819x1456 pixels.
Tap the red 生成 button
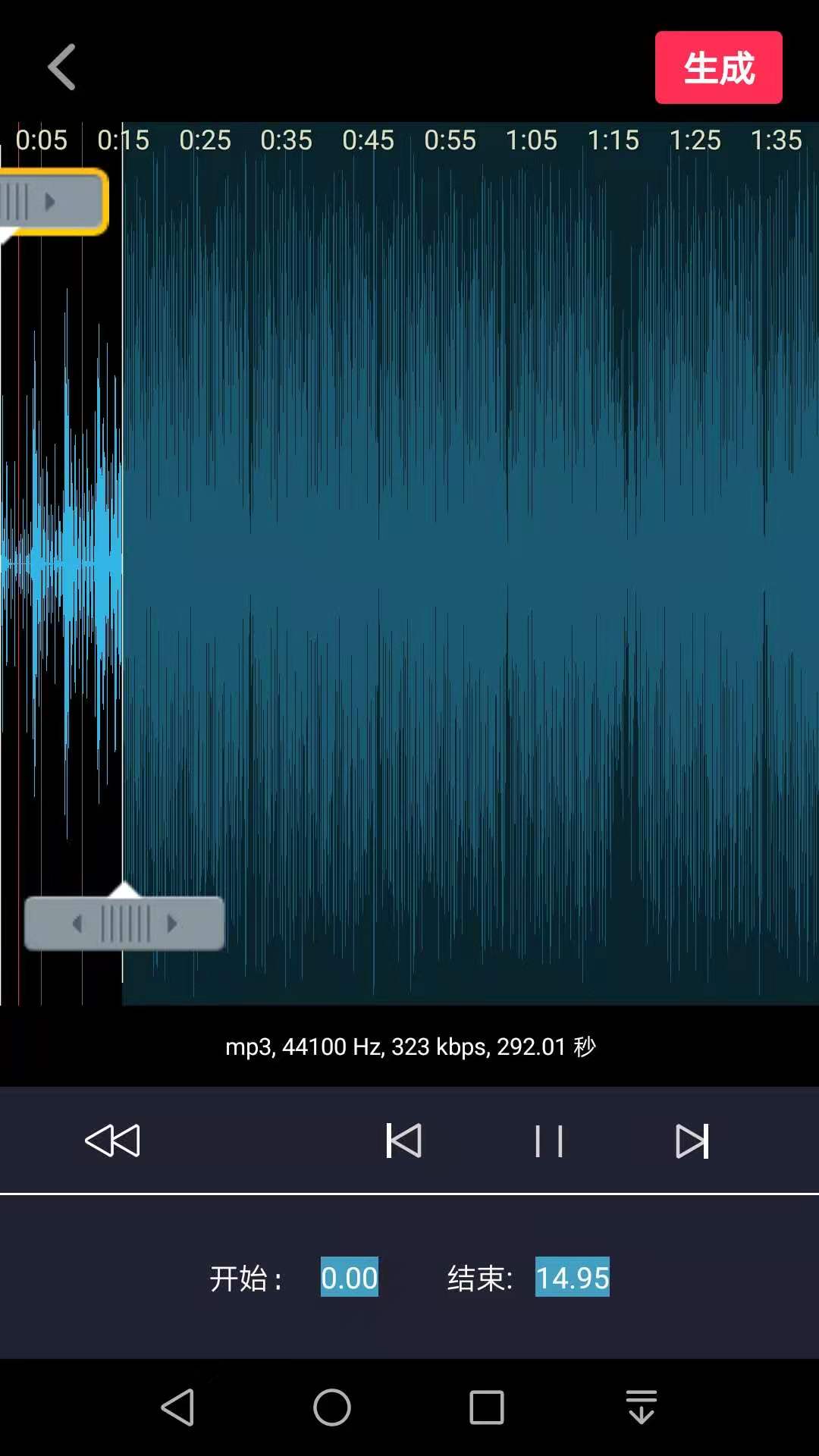[x=718, y=67]
